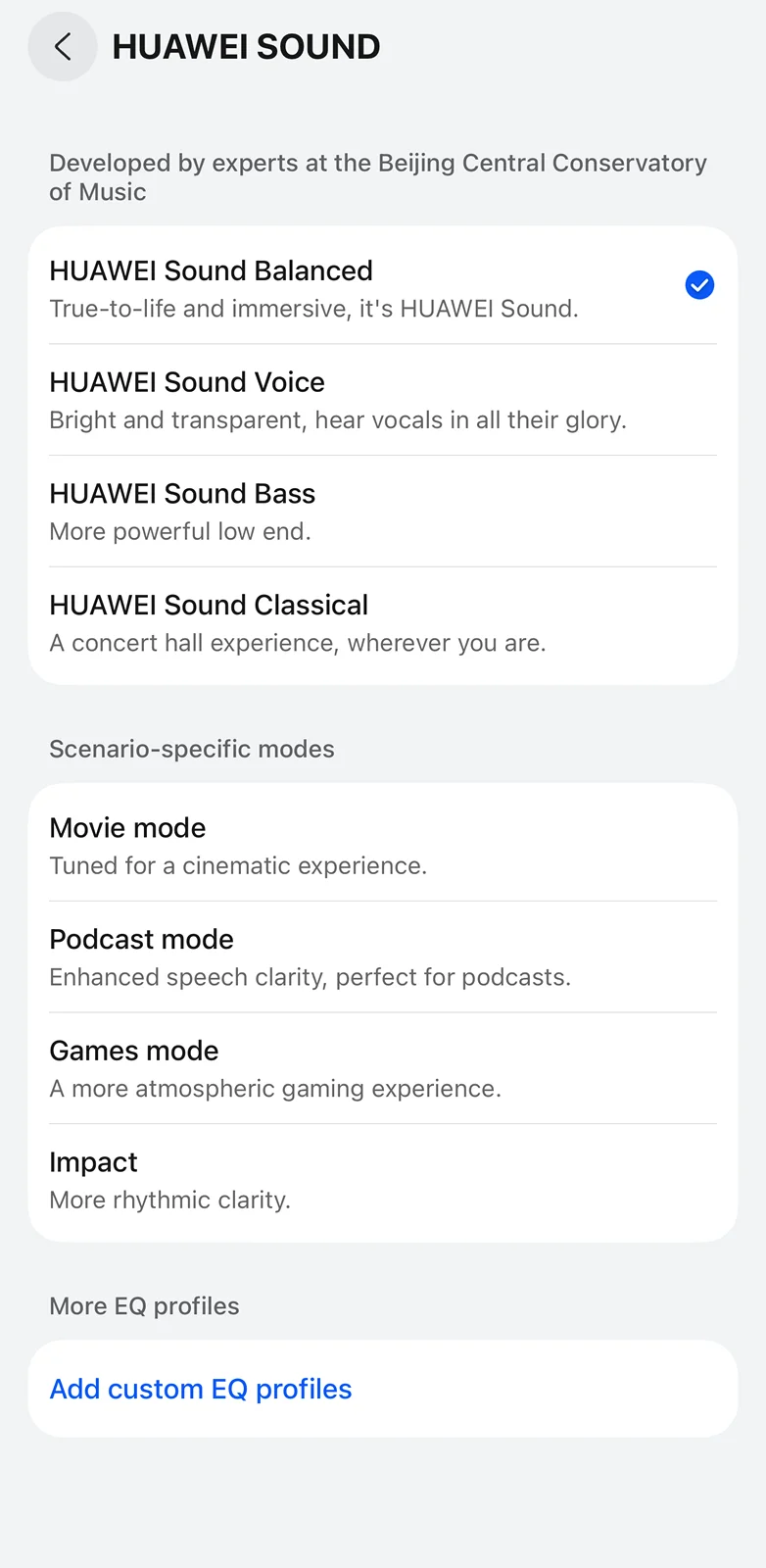The height and width of the screenshot is (1568, 766).
Task: Go back from HUAWEI SOUND screen
Action: [63, 47]
